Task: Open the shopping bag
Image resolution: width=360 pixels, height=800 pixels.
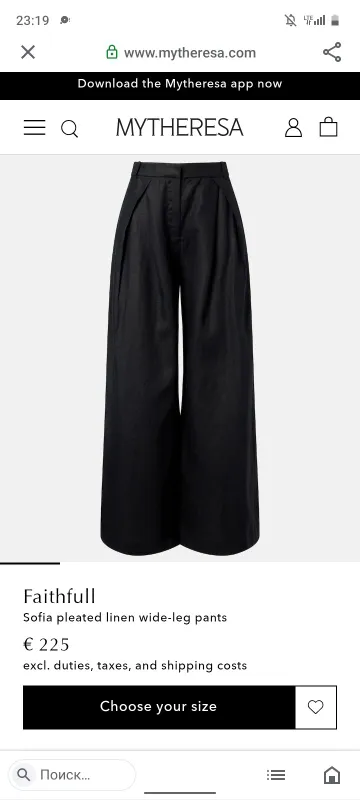Action: click(328, 128)
